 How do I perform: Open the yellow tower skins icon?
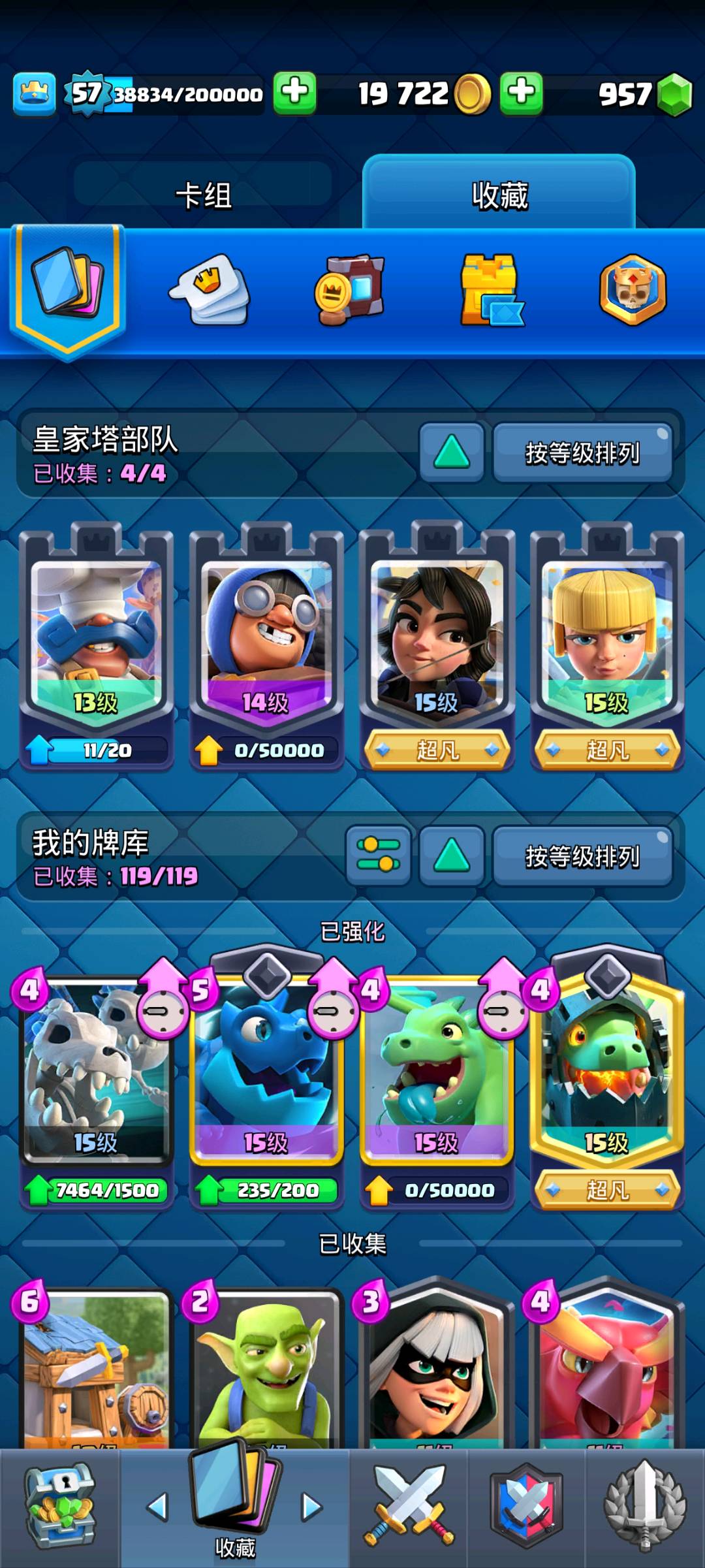click(491, 290)
